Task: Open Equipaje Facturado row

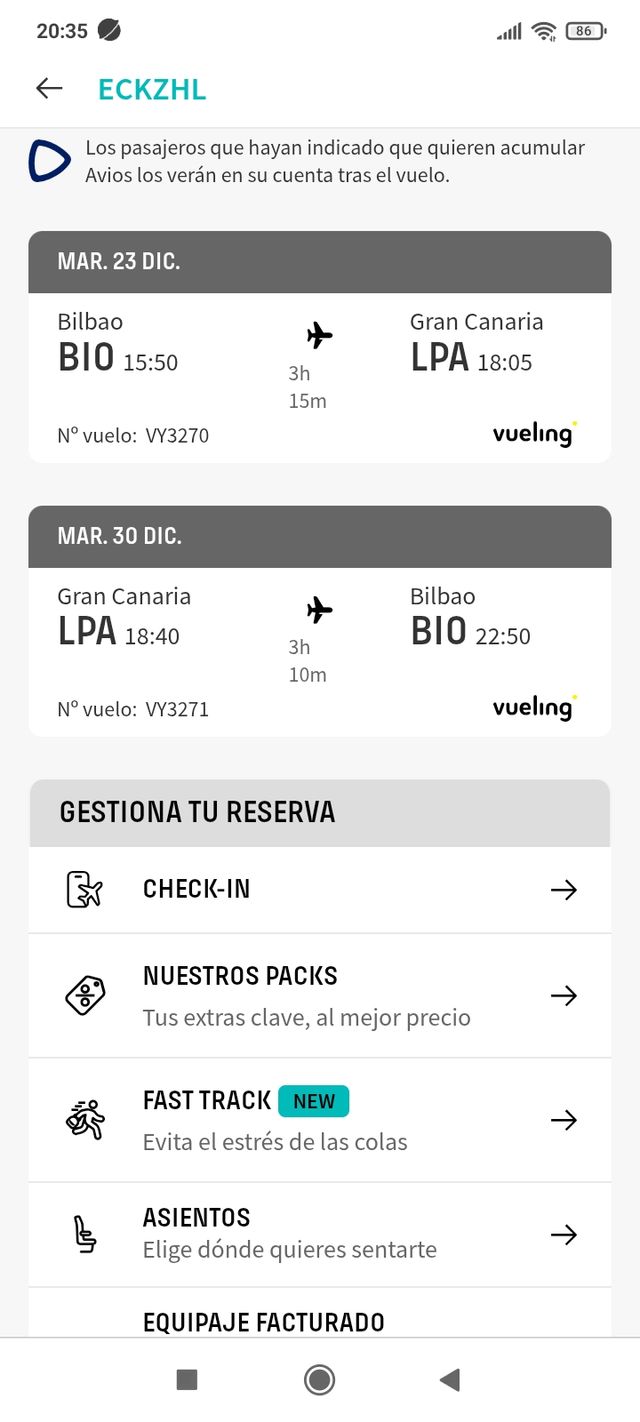Action: tap(320, 1320)
